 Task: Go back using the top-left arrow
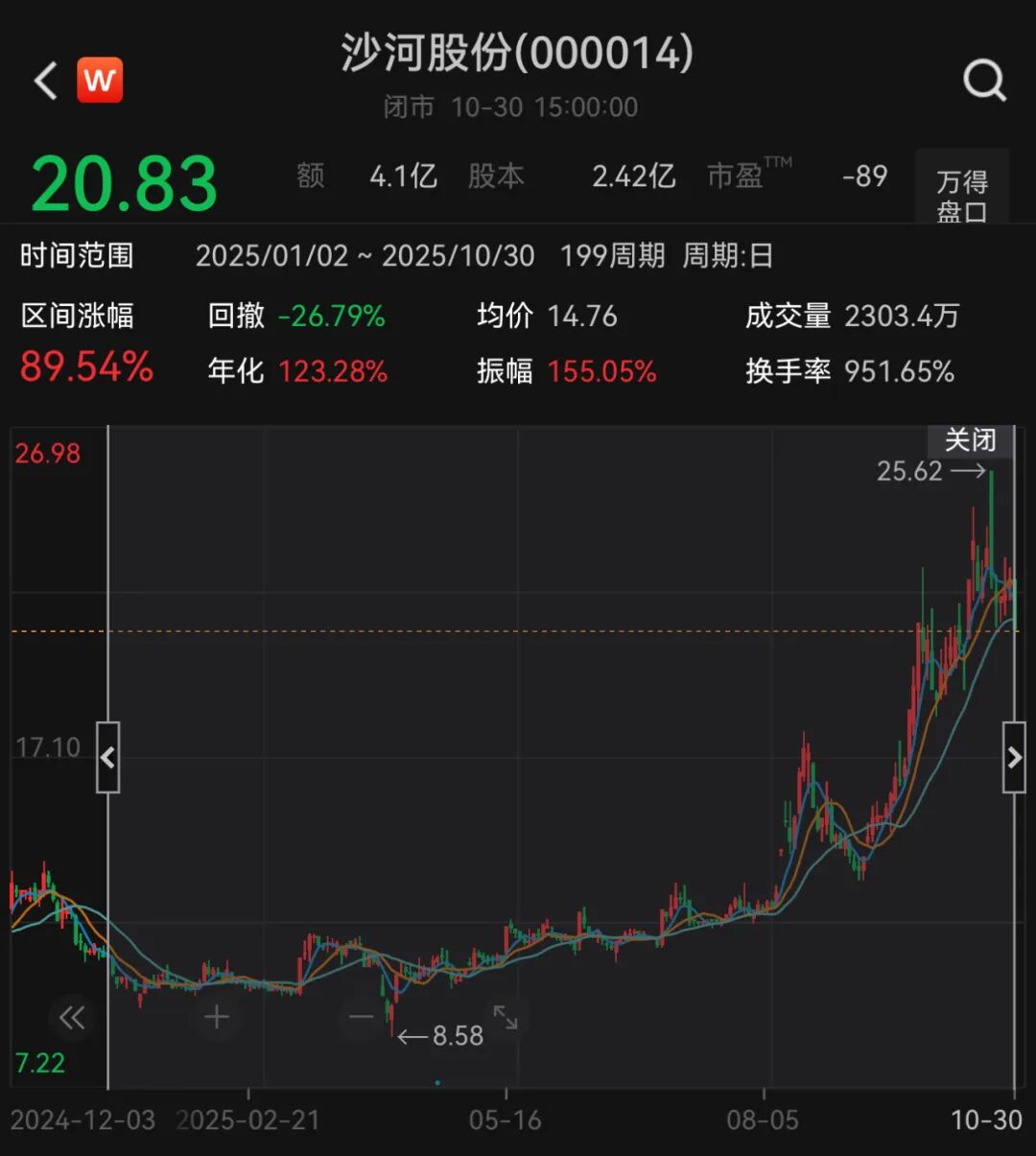pos(46,81)
